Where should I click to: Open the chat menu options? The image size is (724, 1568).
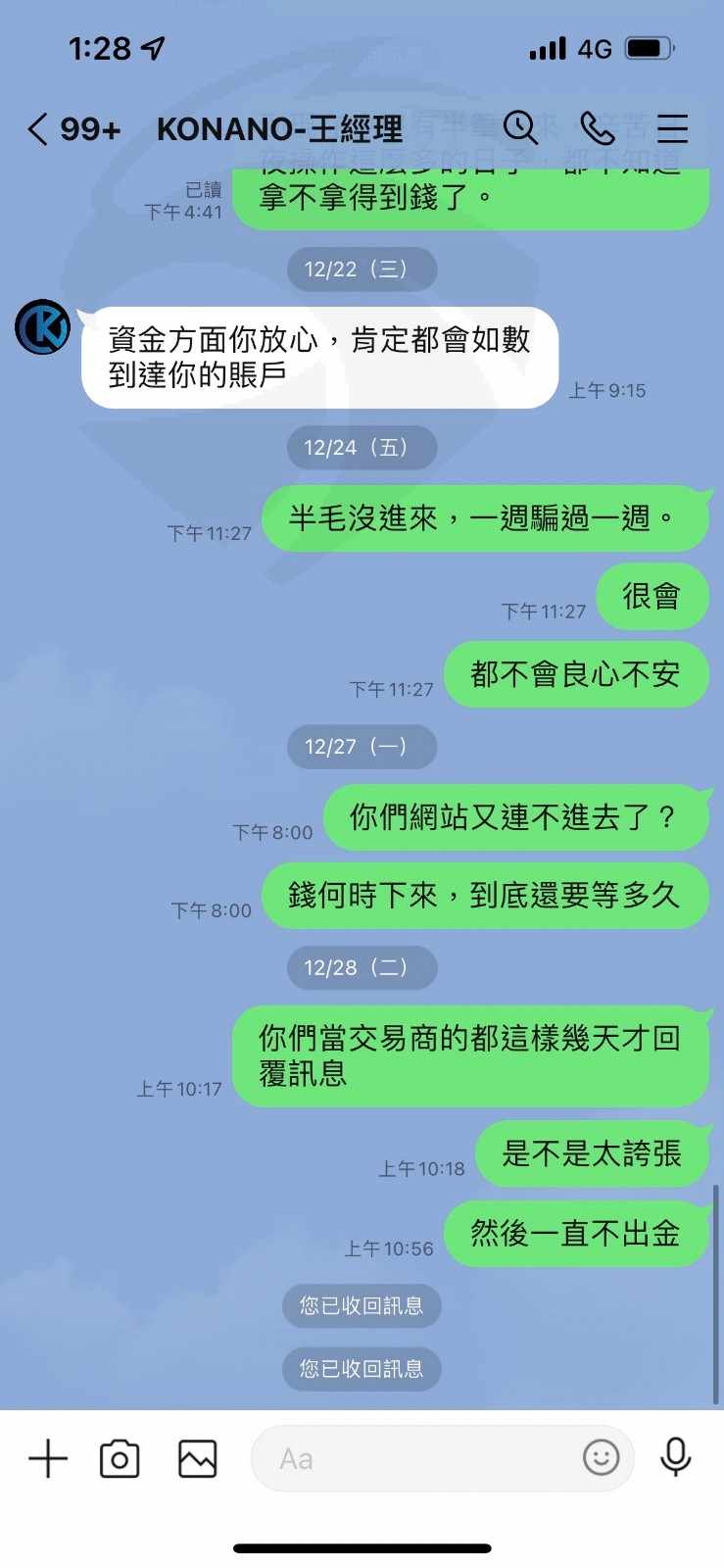click(672, 128)
